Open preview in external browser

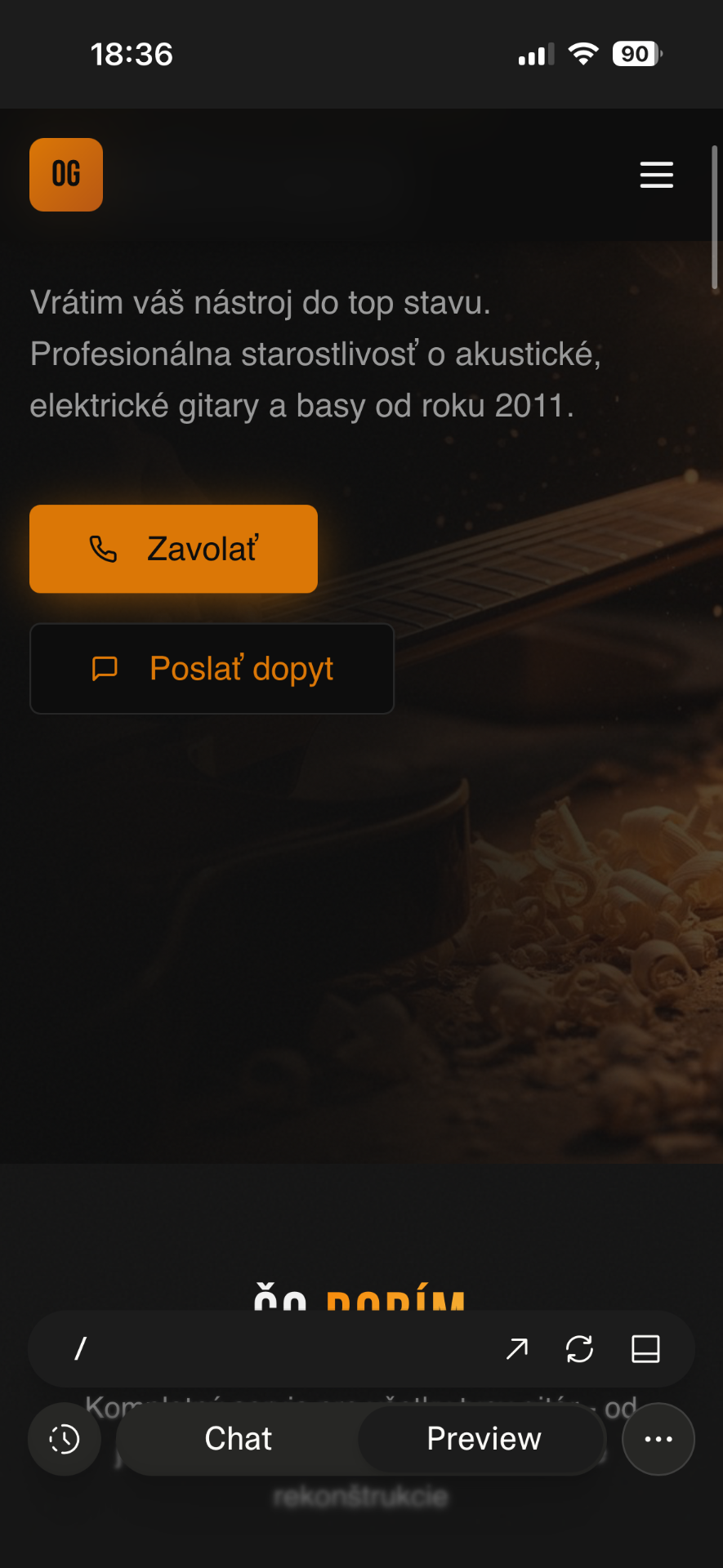click(x=516, y=1349)
